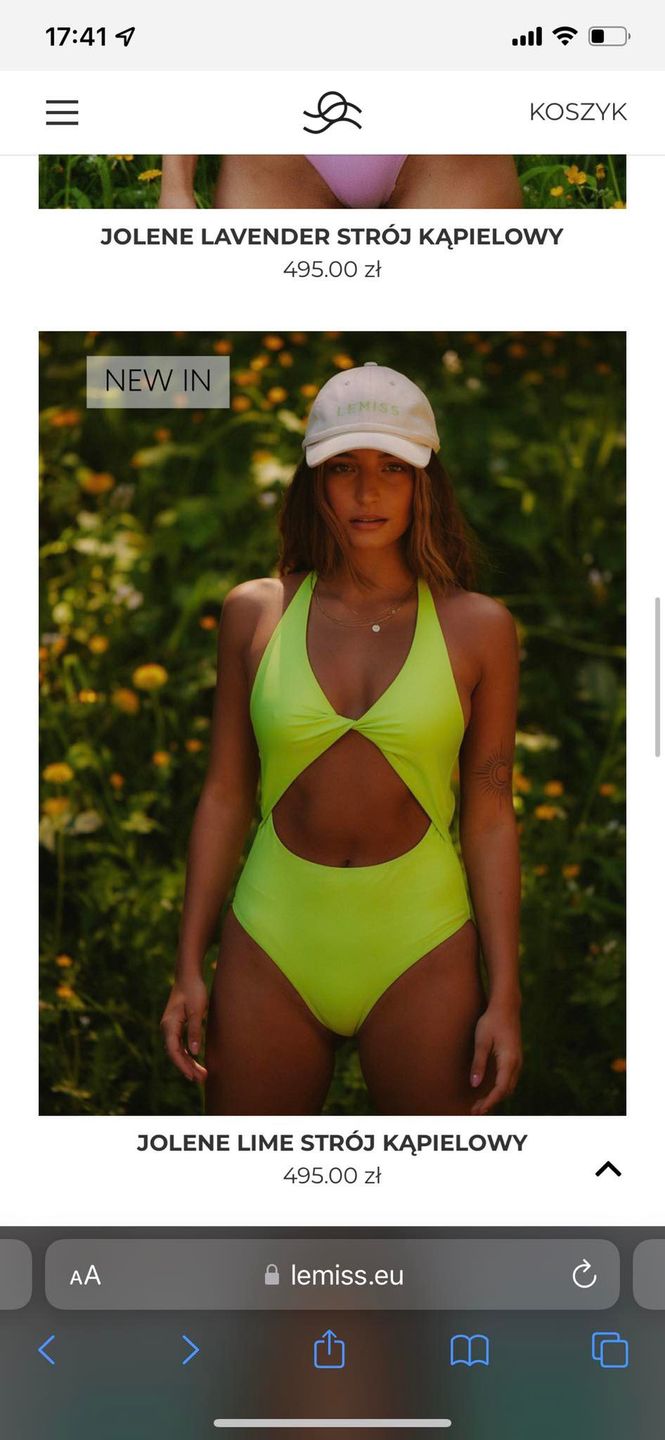Tap the scroll-to-top arrow
This screenshot has width=665, height=1440.
(x=608, y=1169)
